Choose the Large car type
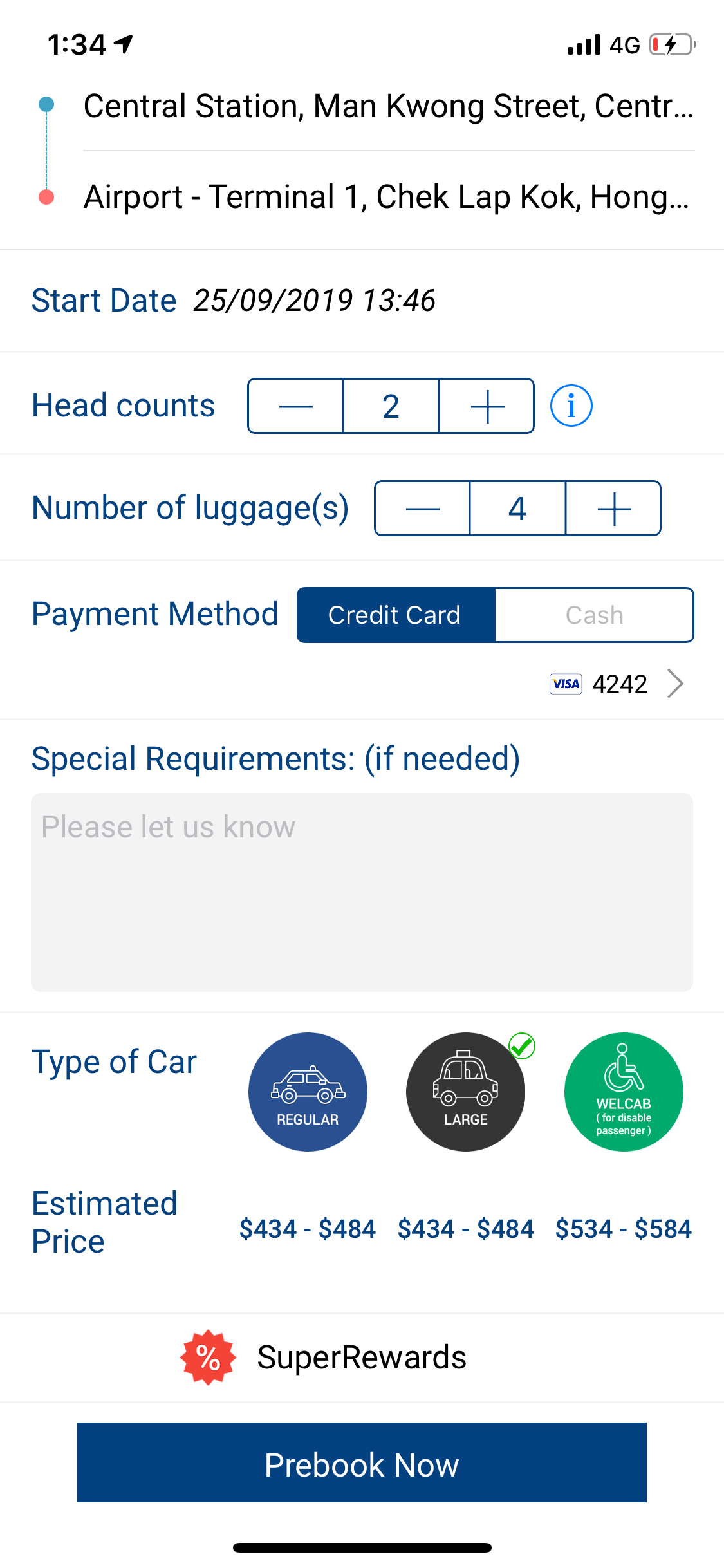 click(465, 1092)
